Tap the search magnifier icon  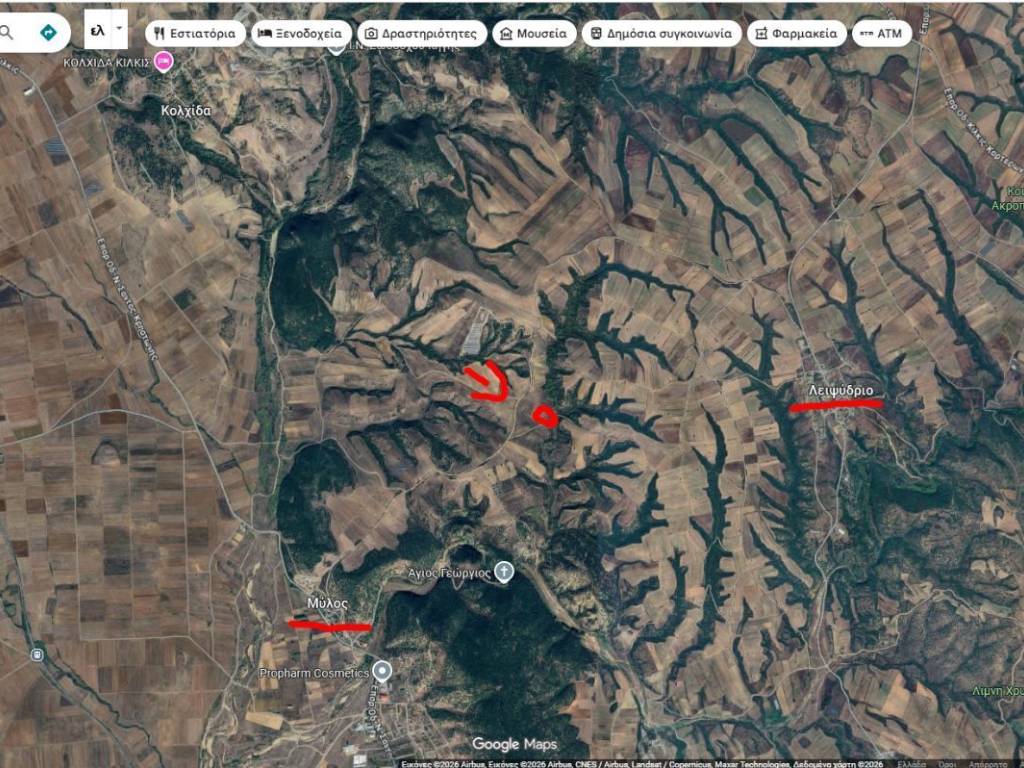[x=8, y=33]
